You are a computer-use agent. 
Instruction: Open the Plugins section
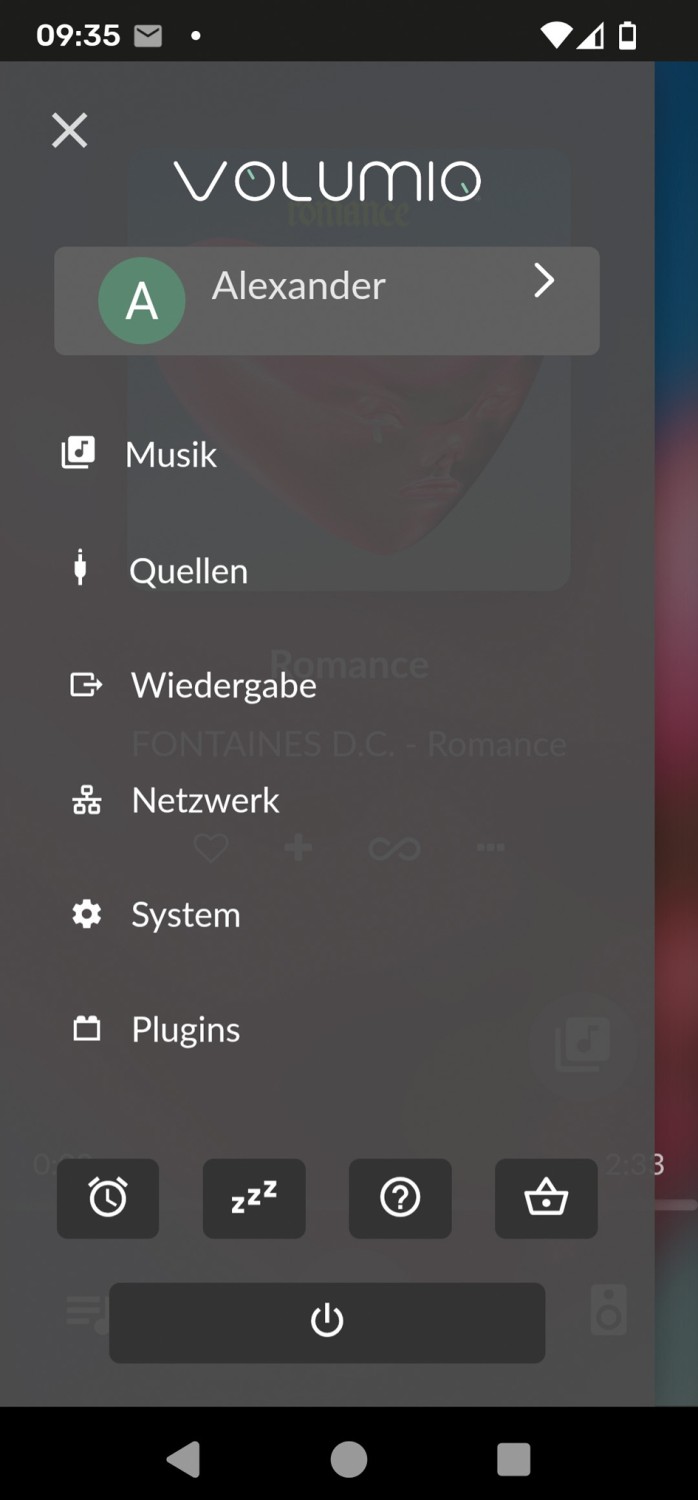pos(185,1030)
